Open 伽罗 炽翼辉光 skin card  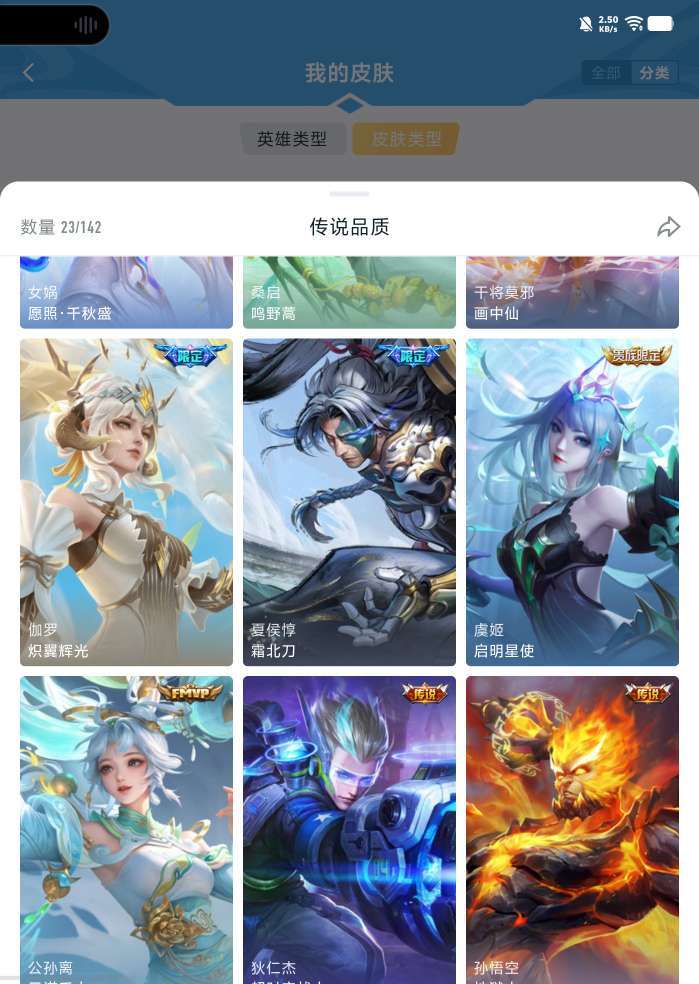tap(126, 502)
